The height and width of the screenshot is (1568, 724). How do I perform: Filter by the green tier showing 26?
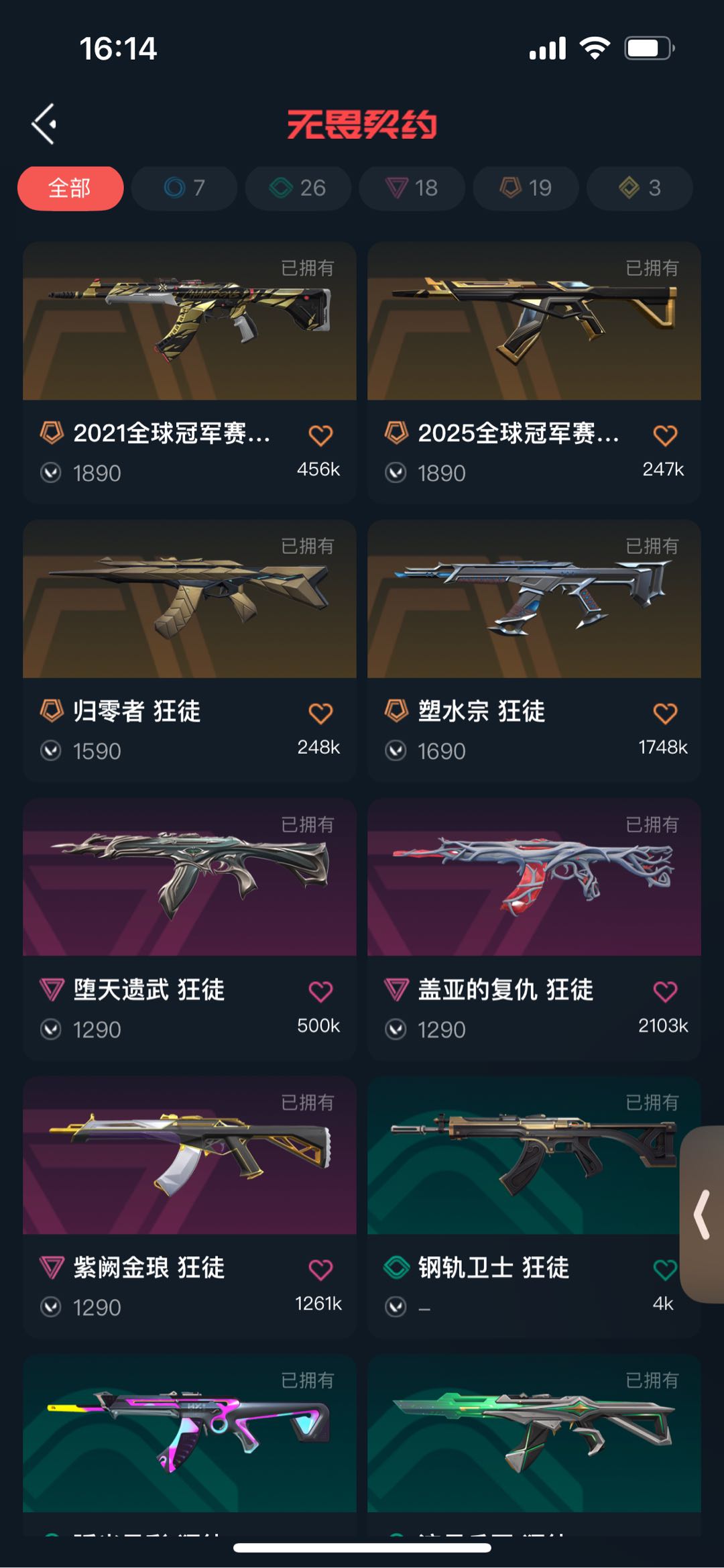pyautogui.click(x=298, y=188)
